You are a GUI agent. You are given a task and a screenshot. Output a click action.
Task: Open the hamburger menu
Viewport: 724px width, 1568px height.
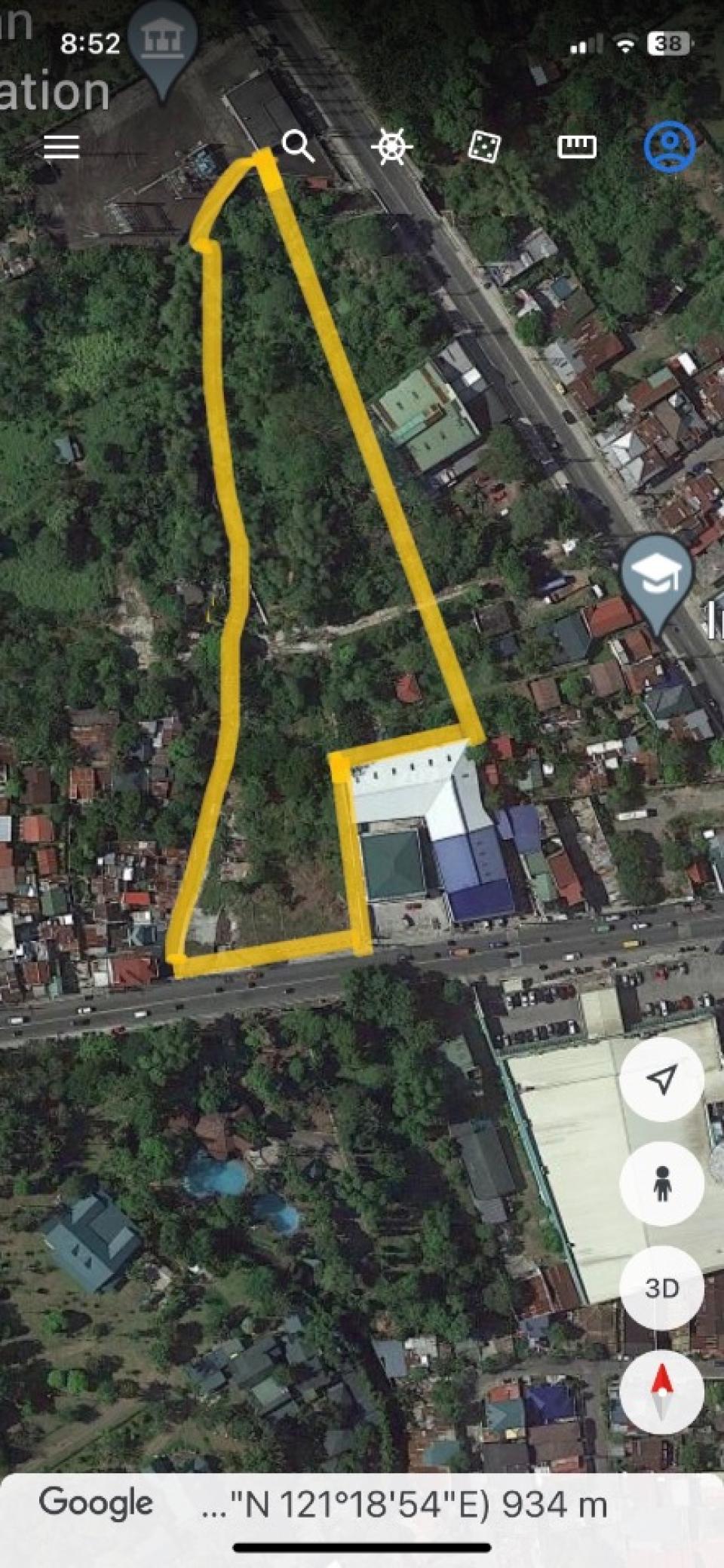point(61,146)
